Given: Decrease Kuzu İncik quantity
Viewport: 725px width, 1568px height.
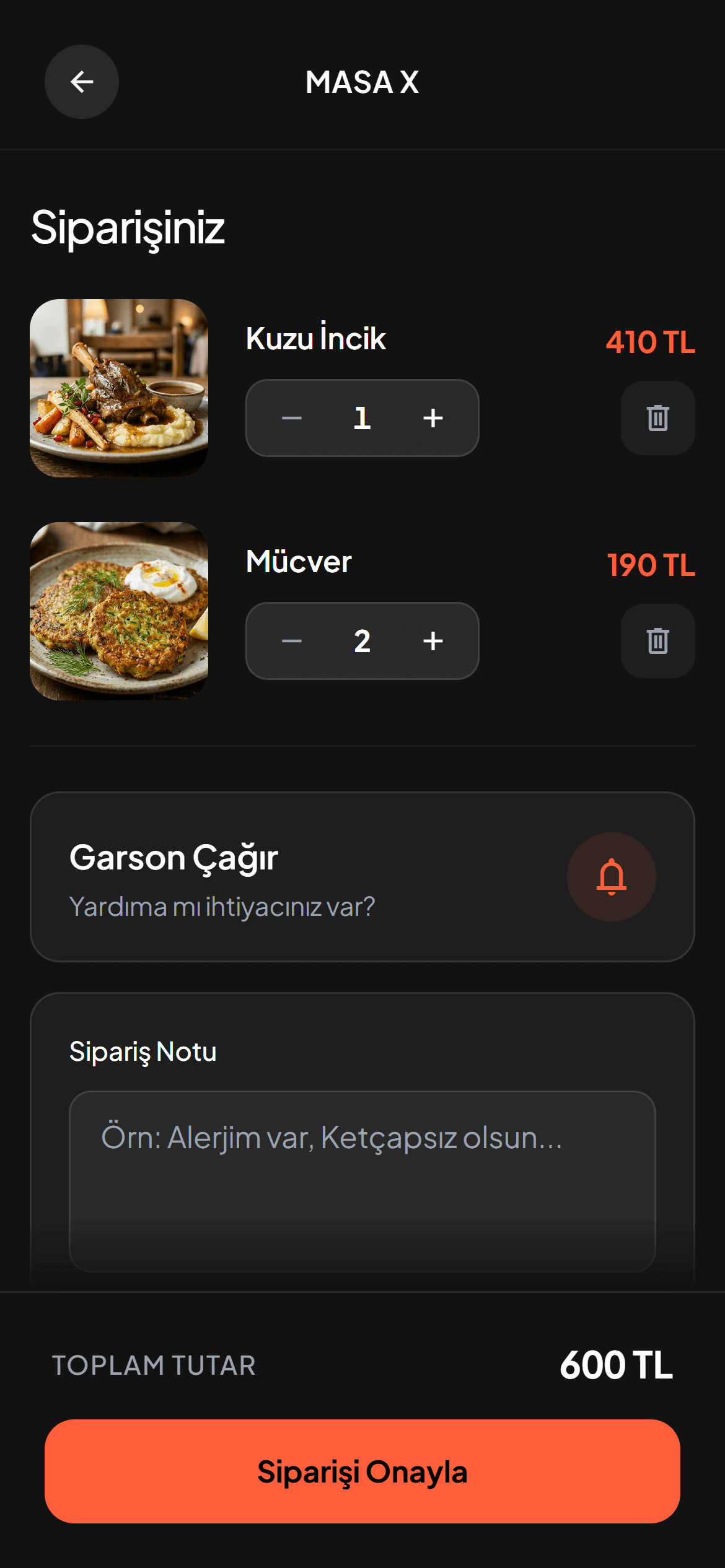Looking at the screenshot, I should (291, 419).
